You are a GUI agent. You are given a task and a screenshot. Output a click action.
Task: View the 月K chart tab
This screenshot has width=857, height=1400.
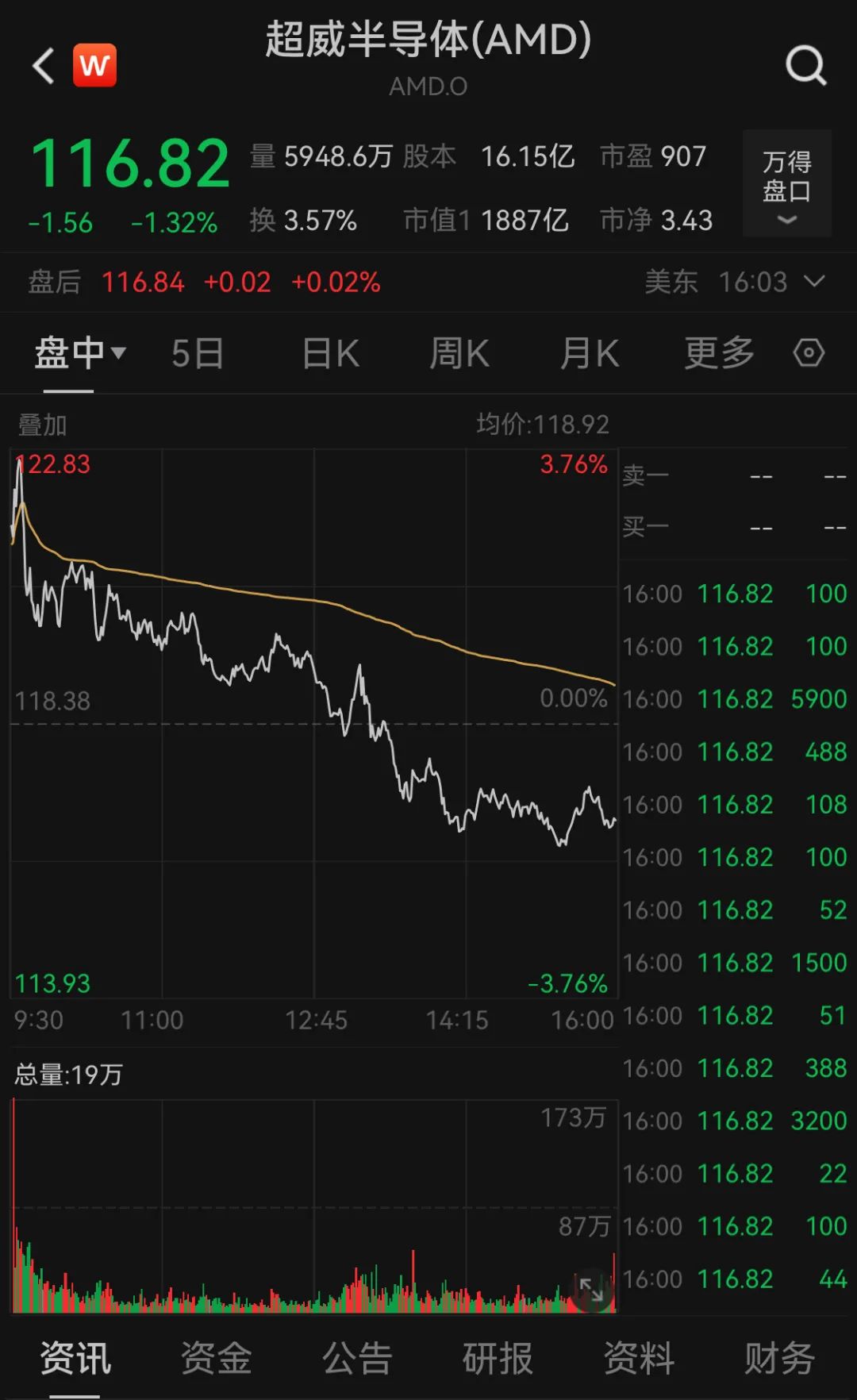[589, 353]
